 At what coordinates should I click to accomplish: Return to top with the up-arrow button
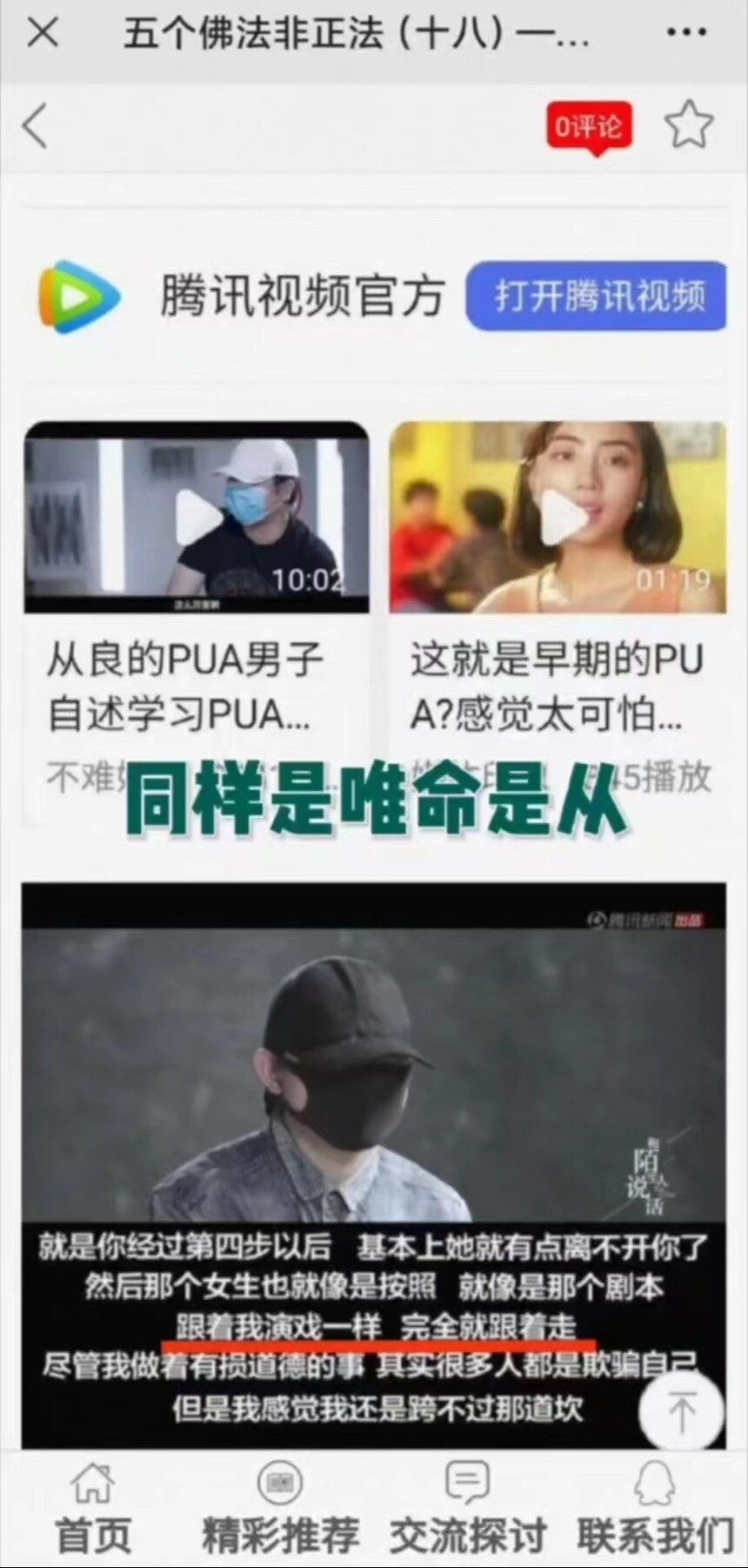(681, 1411)
